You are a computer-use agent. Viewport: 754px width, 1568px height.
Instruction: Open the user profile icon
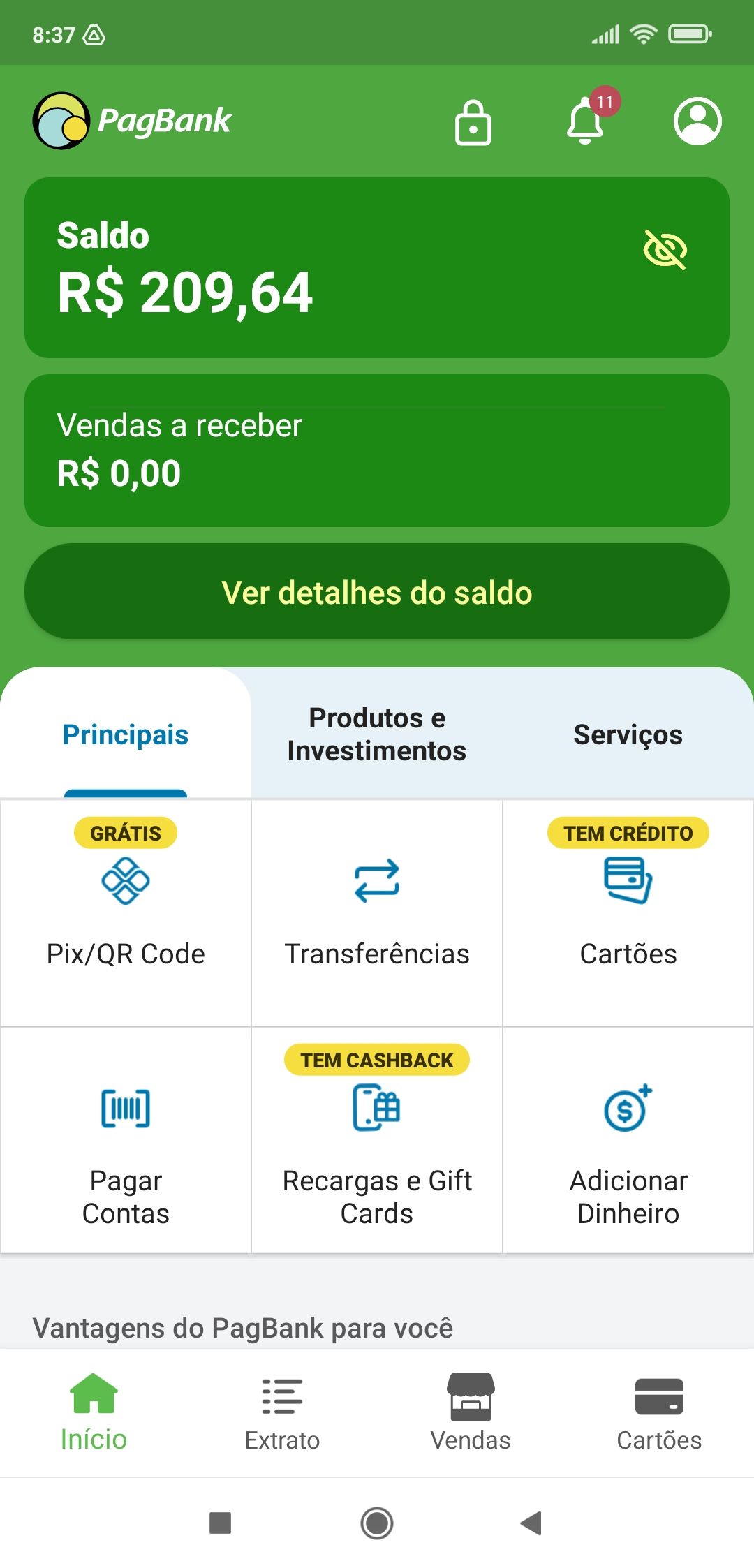pyautogui.click(x=697, y=121)
